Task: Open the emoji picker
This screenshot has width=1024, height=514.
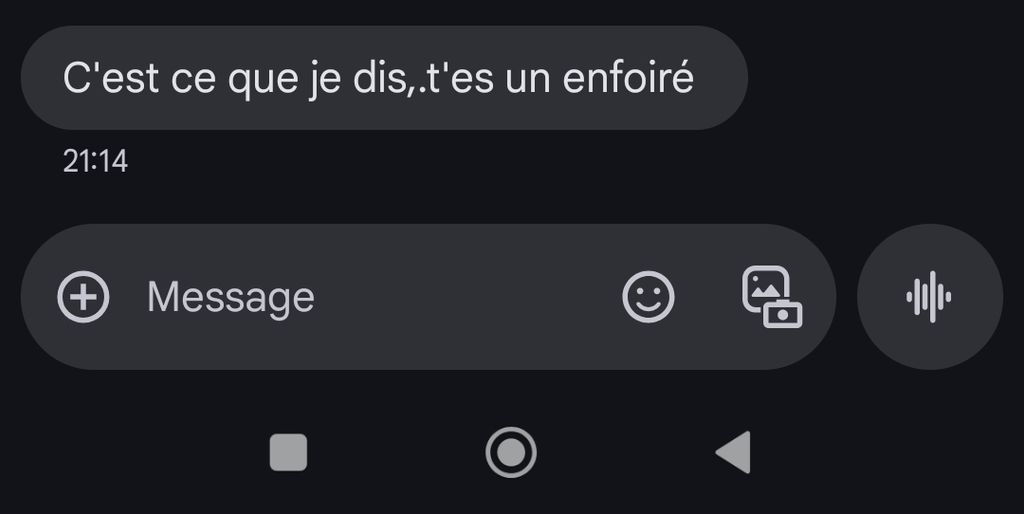Action: pos(648,297)
